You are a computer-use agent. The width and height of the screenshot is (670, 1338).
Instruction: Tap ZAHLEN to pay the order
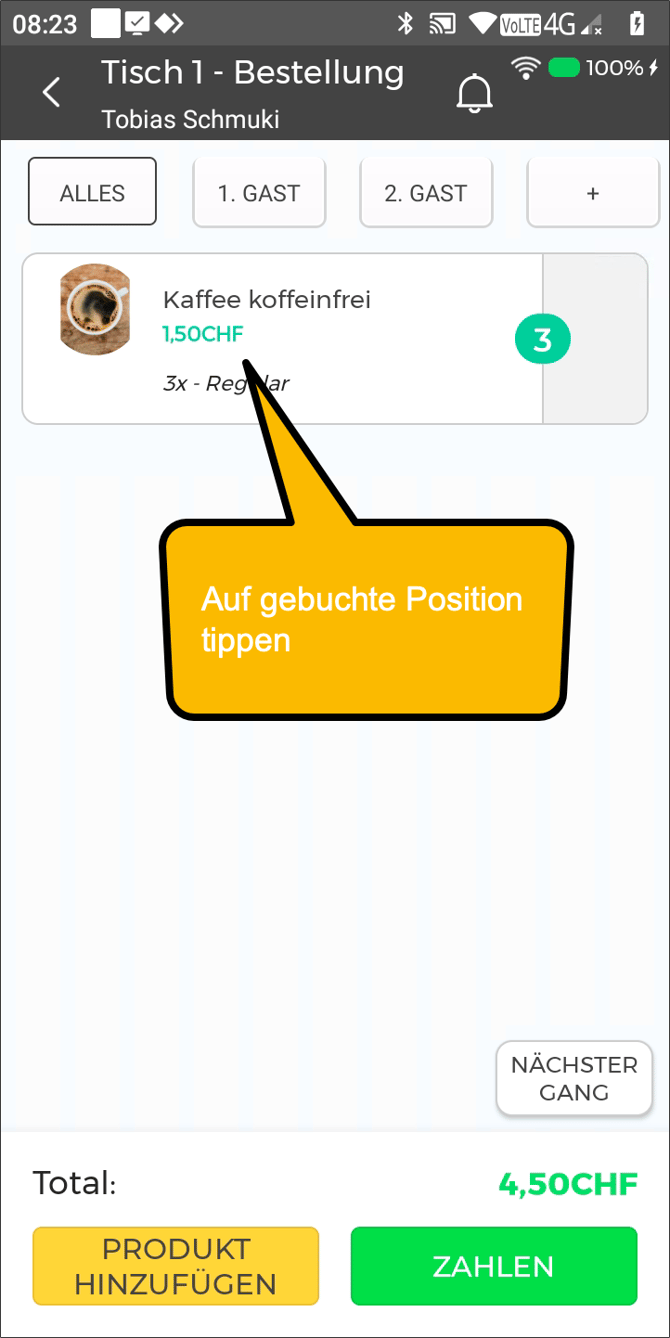point(493,1266)
